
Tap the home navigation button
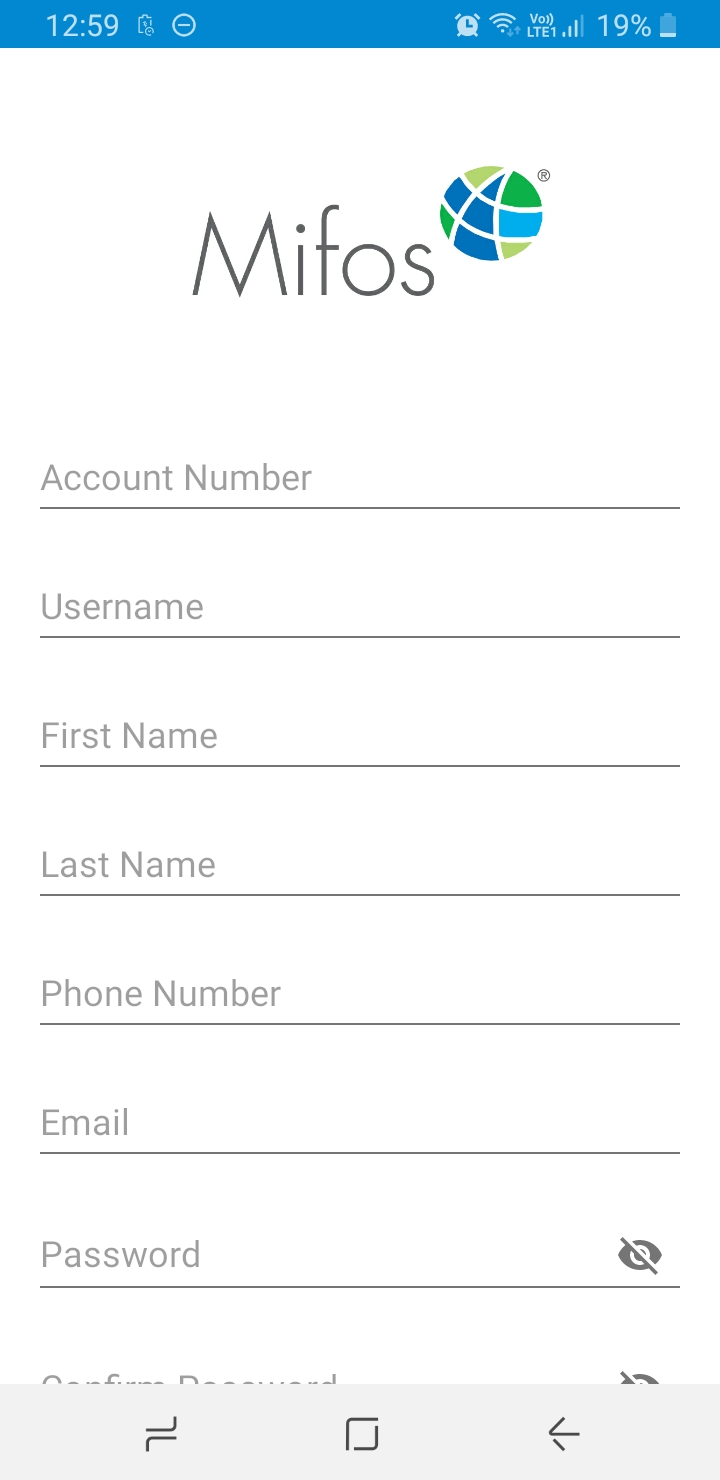pyautogui.click(x=360, y=1432)
